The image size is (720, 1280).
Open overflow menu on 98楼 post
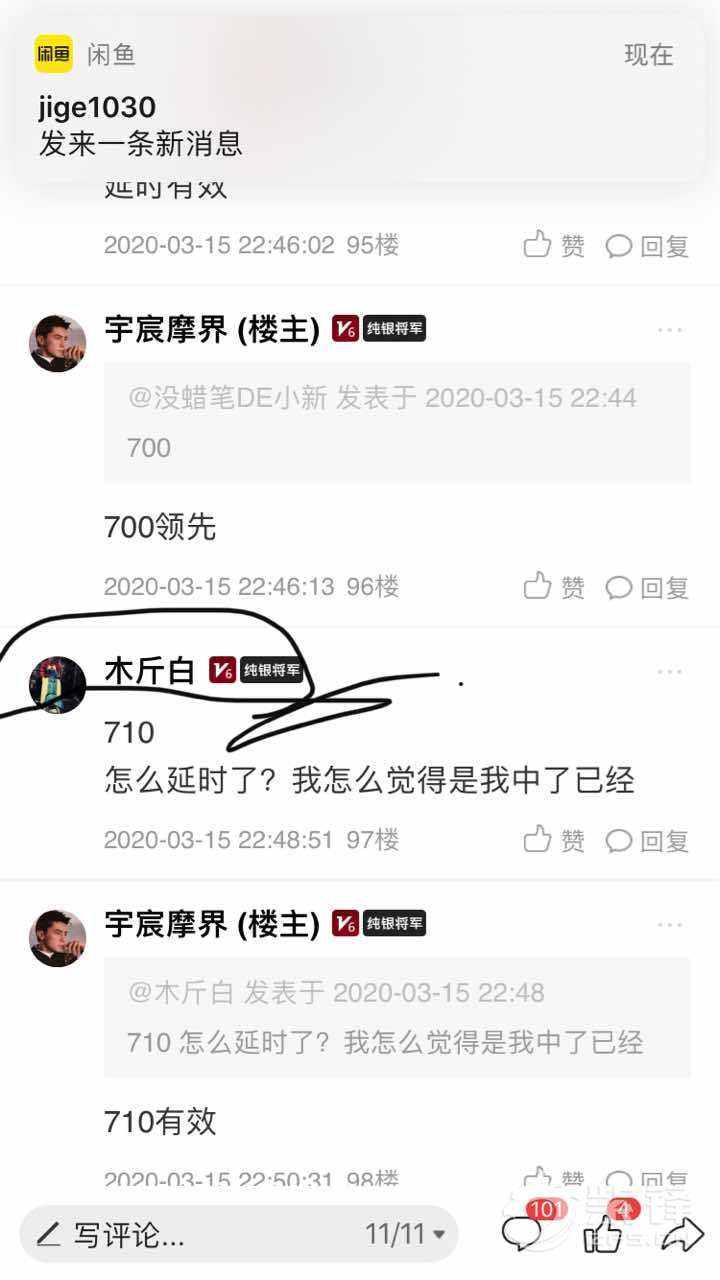[x=669, y=924]
